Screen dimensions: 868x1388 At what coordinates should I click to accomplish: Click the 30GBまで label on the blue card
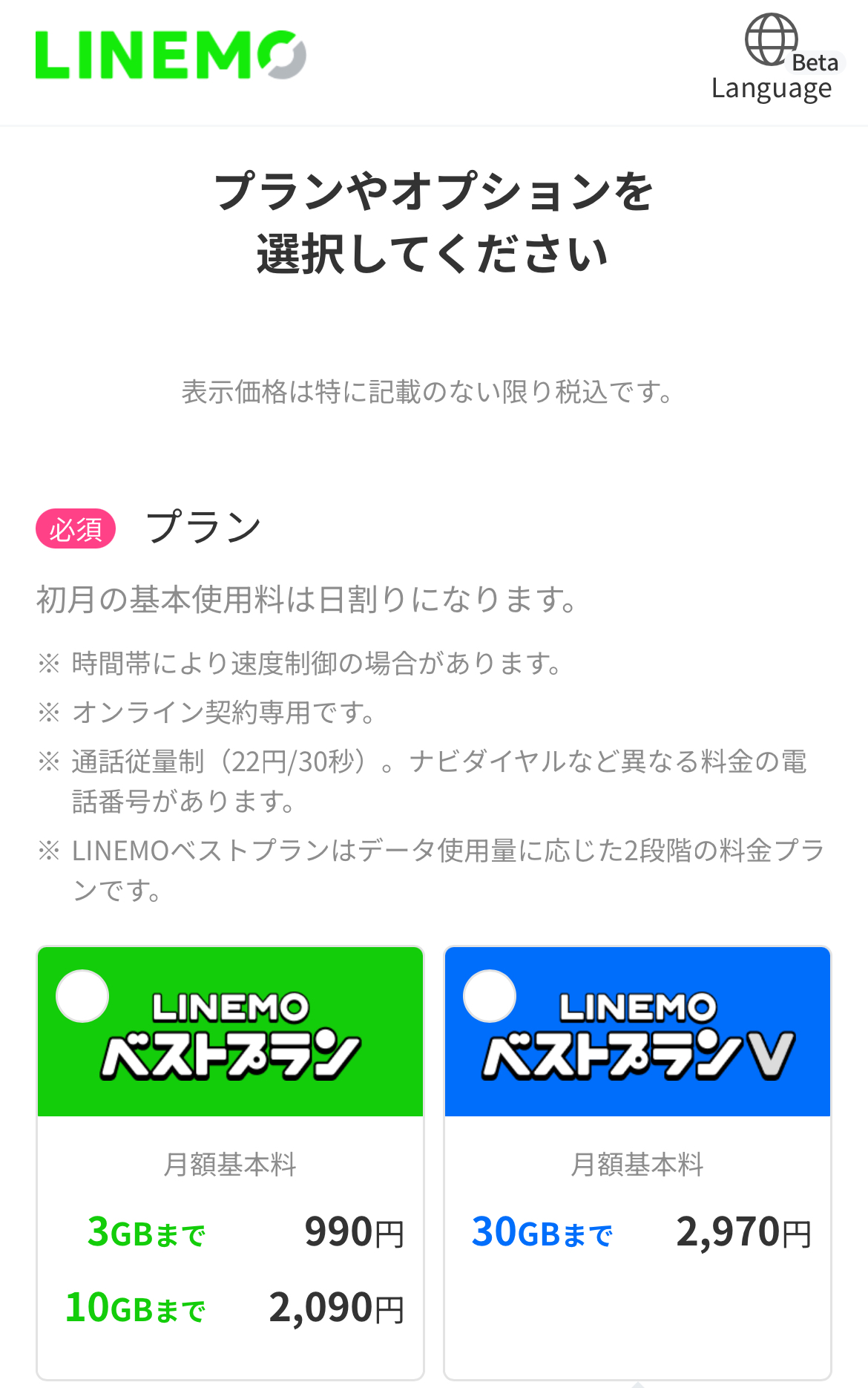[x=542, y=1232]
